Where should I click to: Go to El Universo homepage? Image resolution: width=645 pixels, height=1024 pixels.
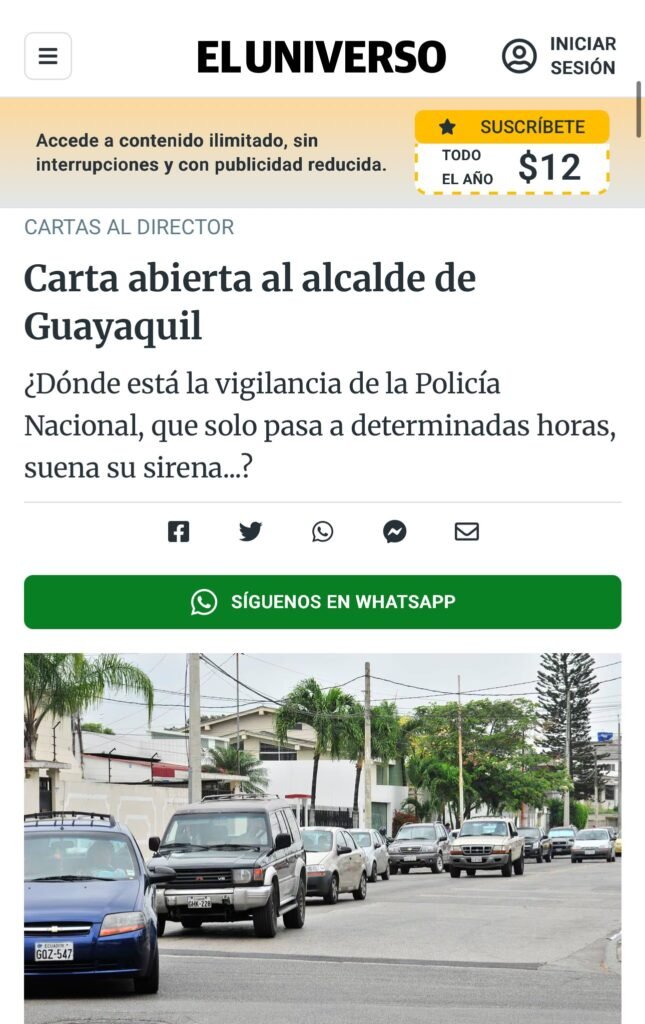[x=321, y=56]
